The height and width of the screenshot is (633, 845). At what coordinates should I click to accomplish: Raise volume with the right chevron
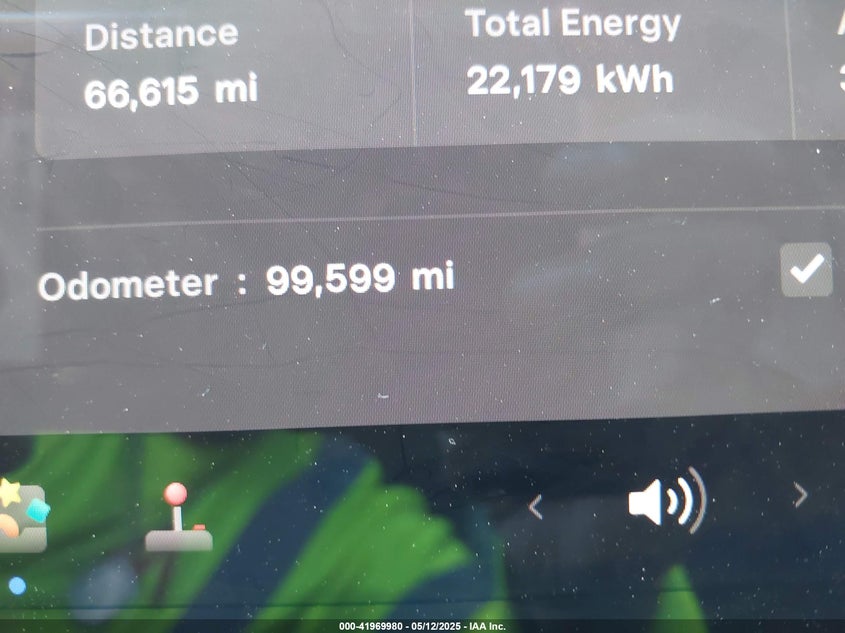click(x=800, y=495)
